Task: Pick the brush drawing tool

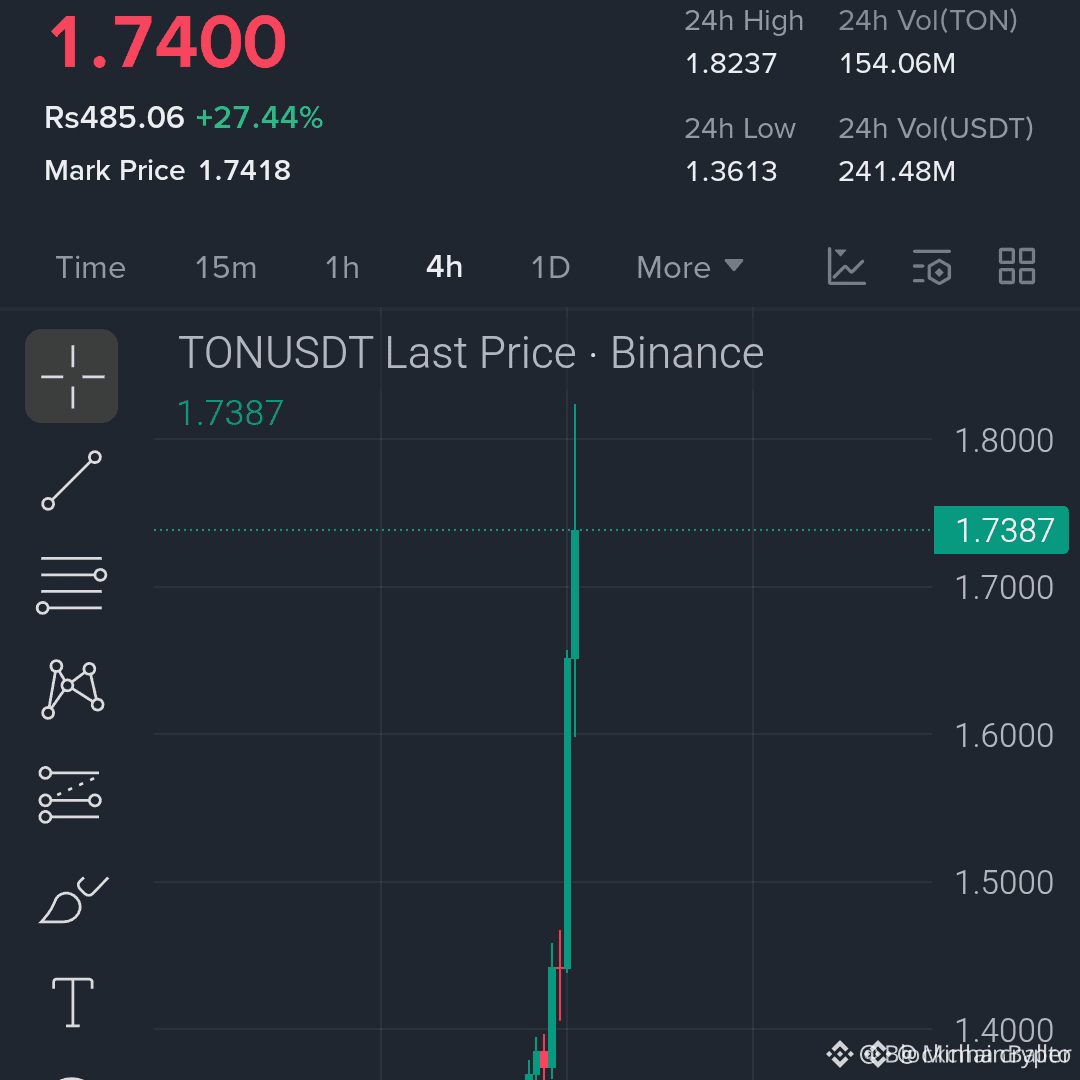Action: click(x=73, y=900)
